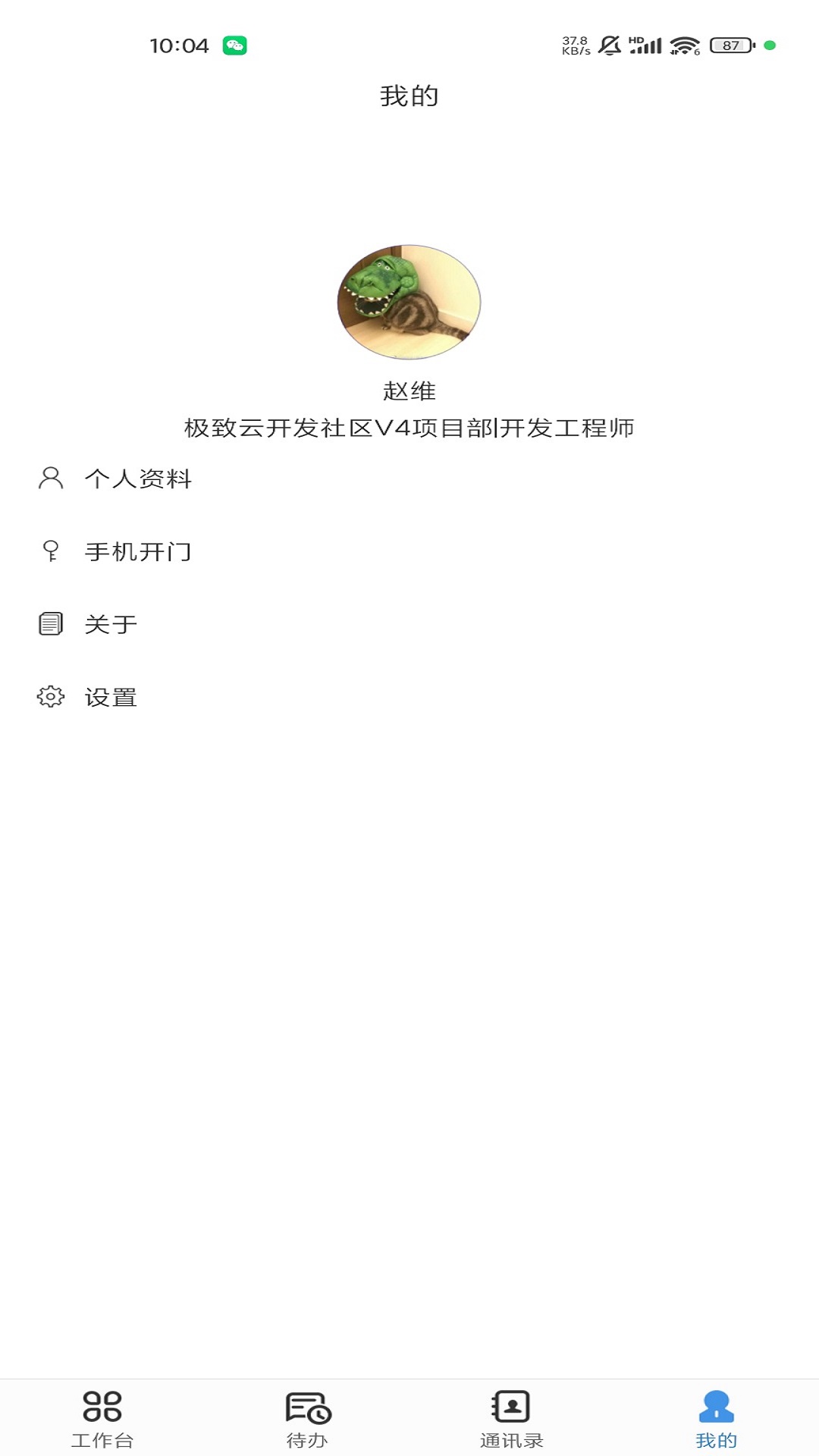
Task: Tap the WeChat icon in the status bar
Action: (234, 45)
